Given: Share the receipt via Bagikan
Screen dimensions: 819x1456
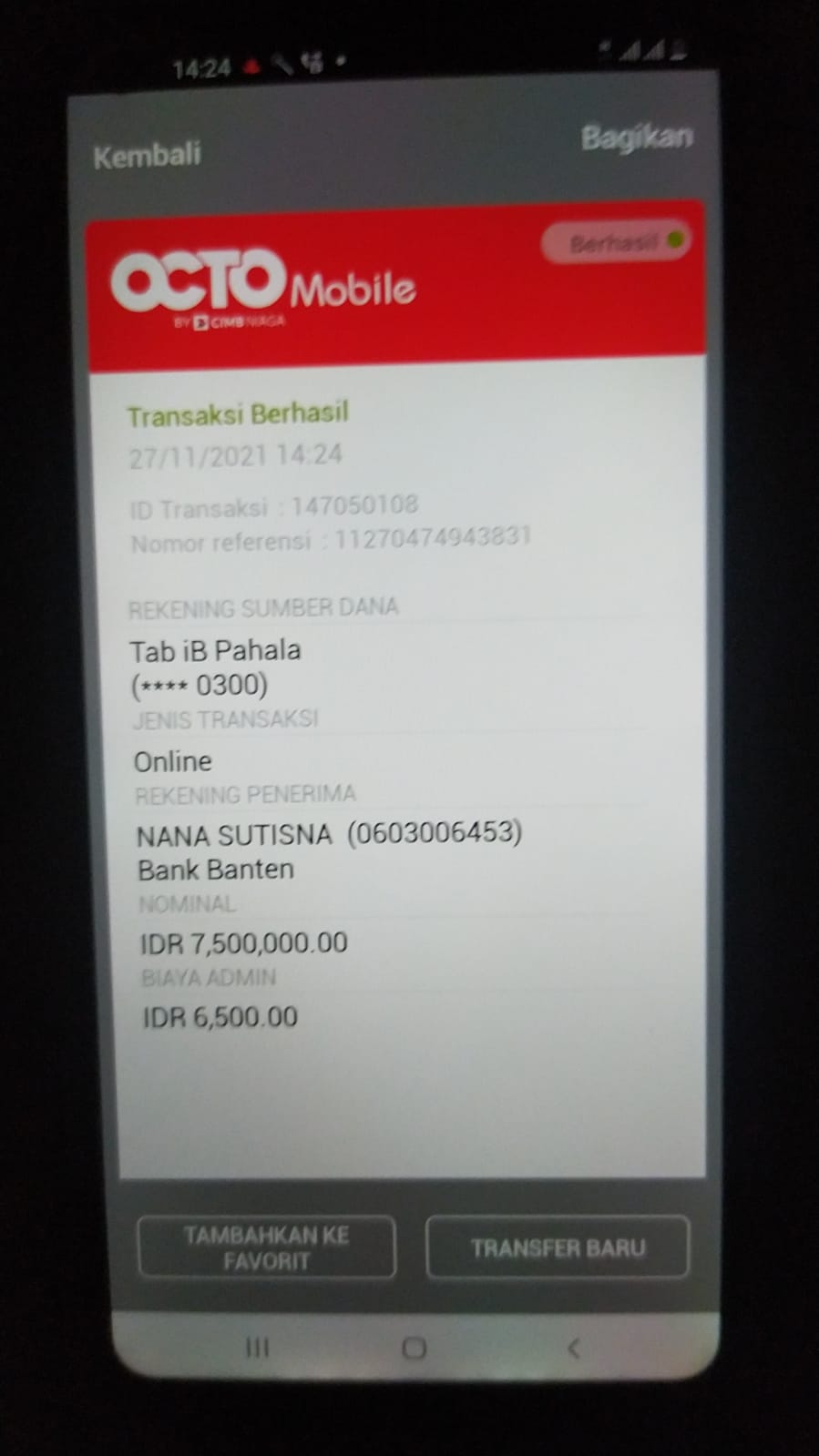Looking at the screenshot, I should 636,137.
